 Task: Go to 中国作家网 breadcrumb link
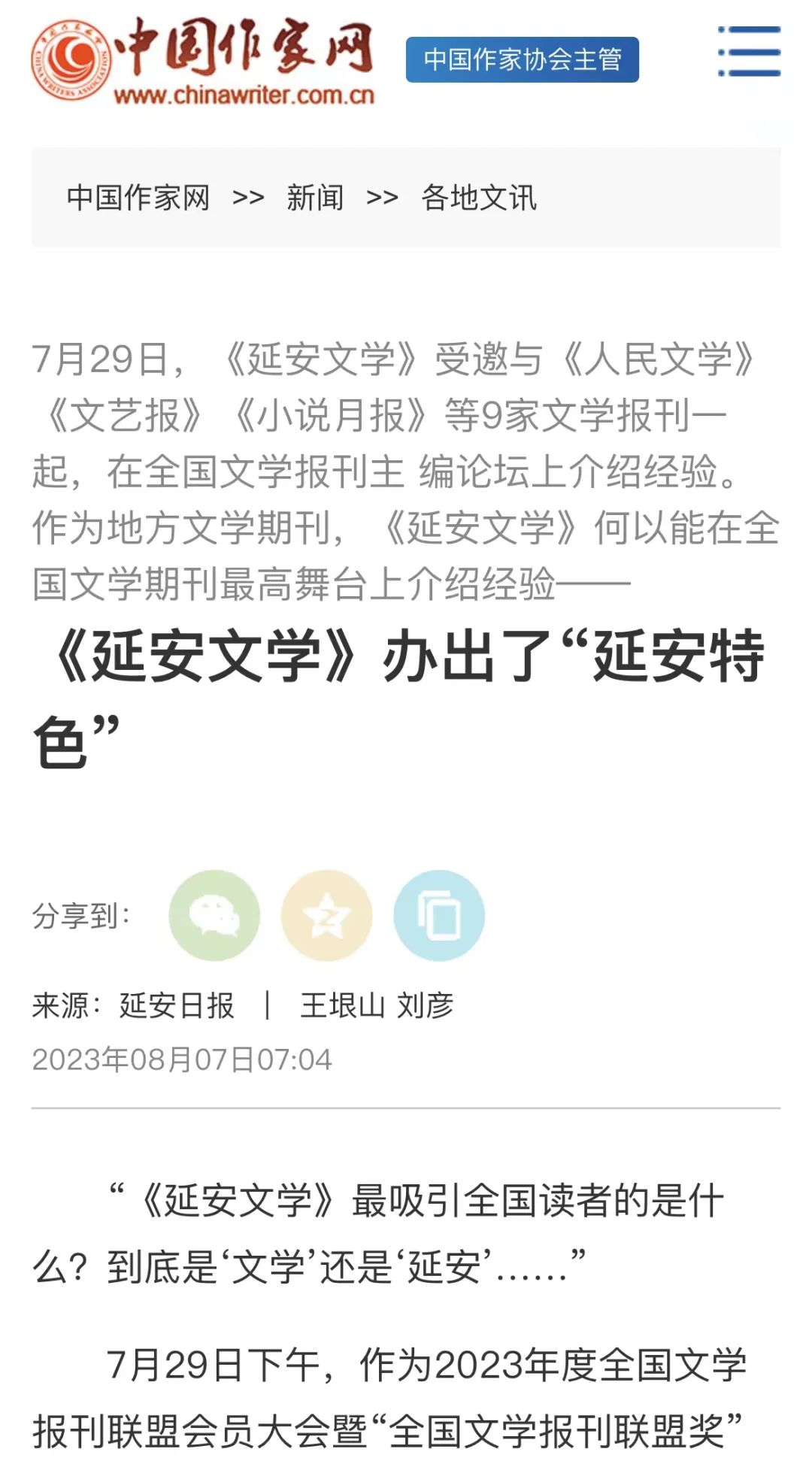(138, 198)
